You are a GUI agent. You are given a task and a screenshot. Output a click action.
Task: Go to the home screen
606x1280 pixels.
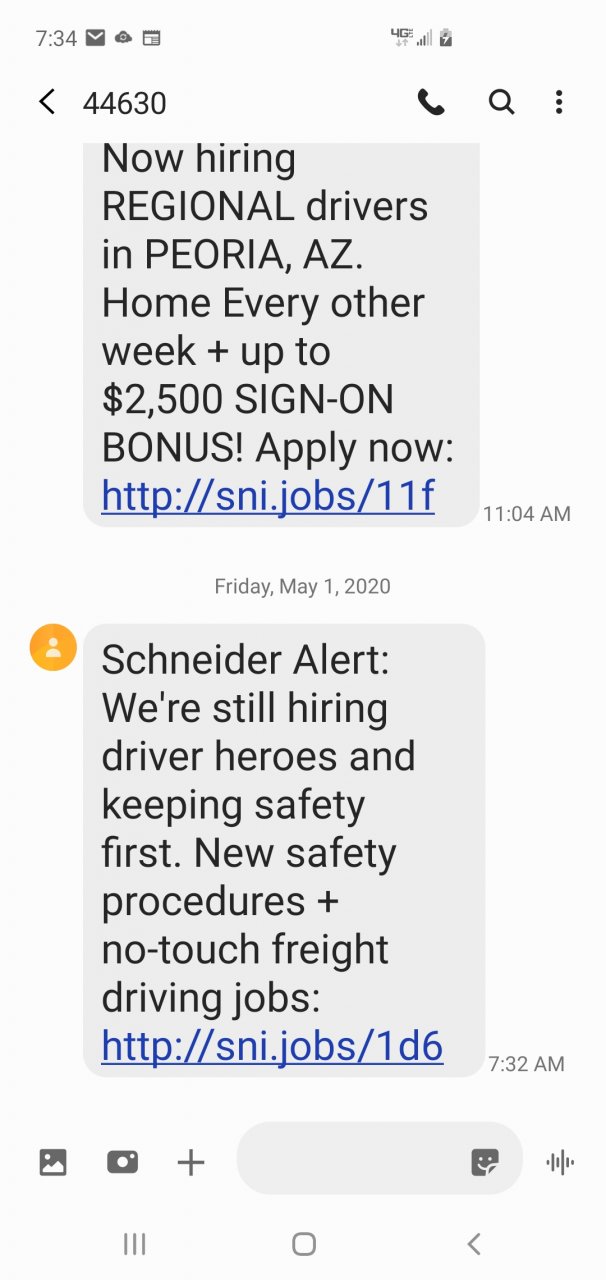coord(304,1244)
